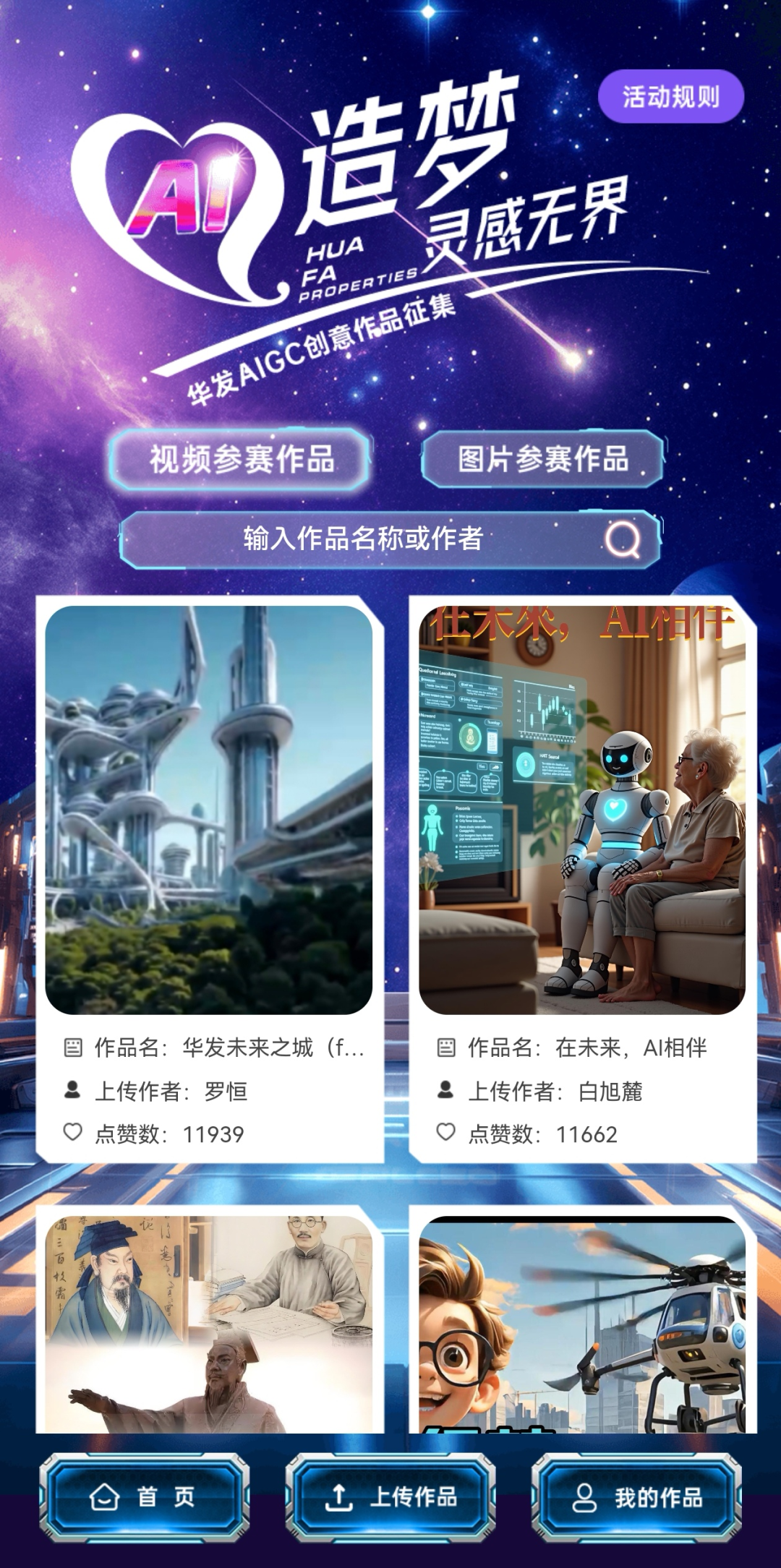Focus the 输入作品名称或作者 search field
This screenshot has width=781, height=1568.
click(362, 539)
